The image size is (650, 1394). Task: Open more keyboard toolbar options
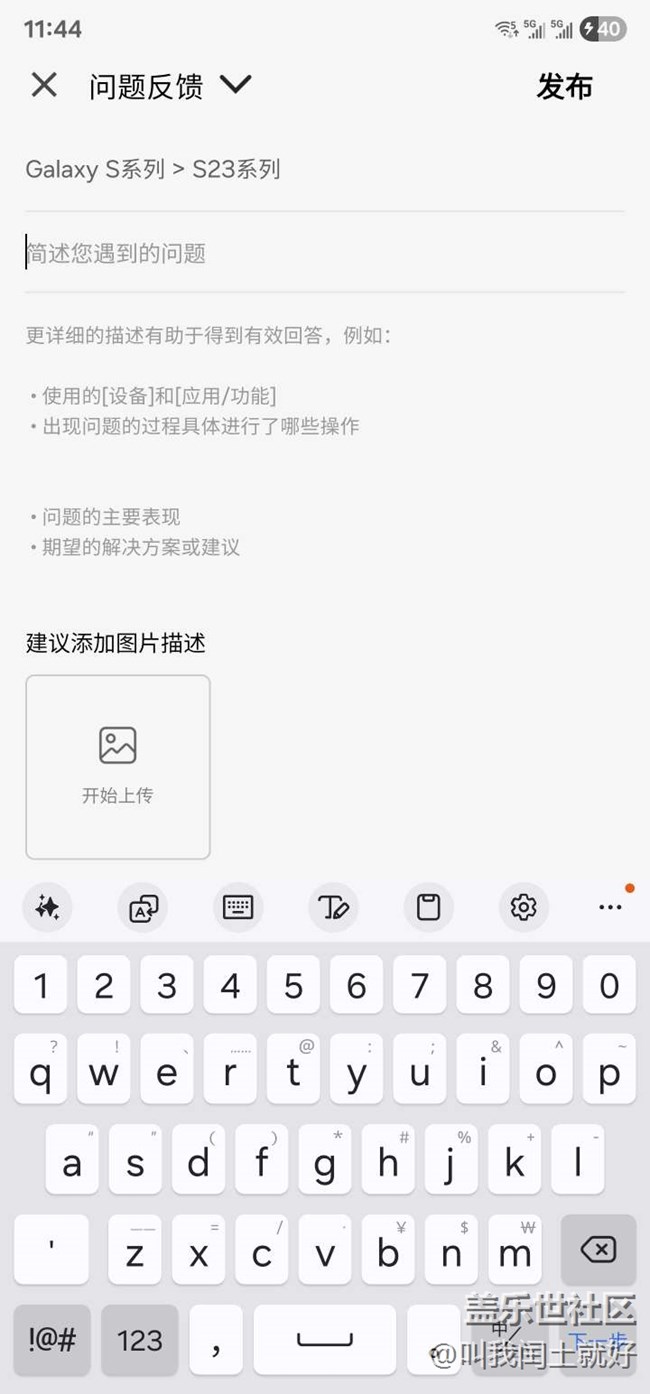[611, 907]
